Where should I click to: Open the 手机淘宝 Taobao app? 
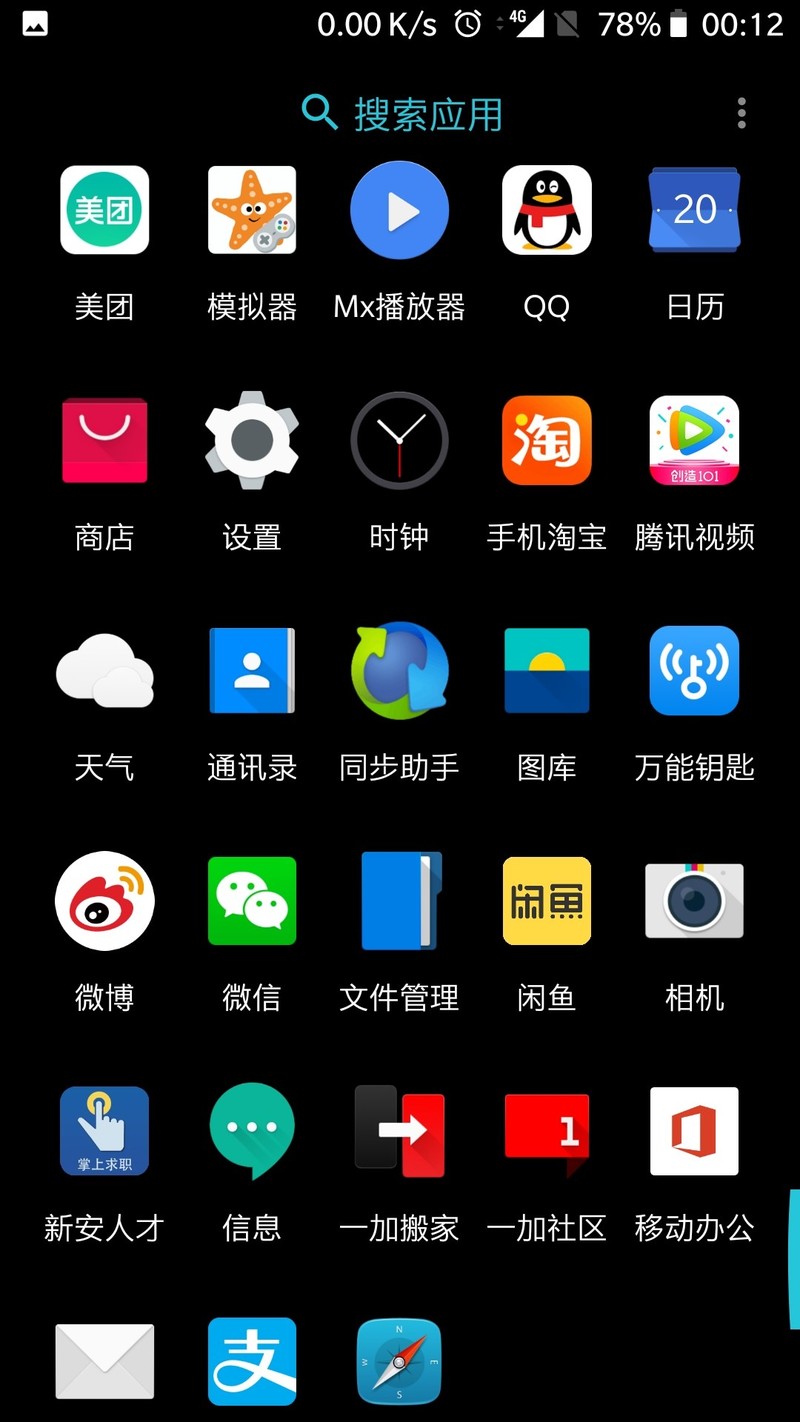tap(546, 440)
